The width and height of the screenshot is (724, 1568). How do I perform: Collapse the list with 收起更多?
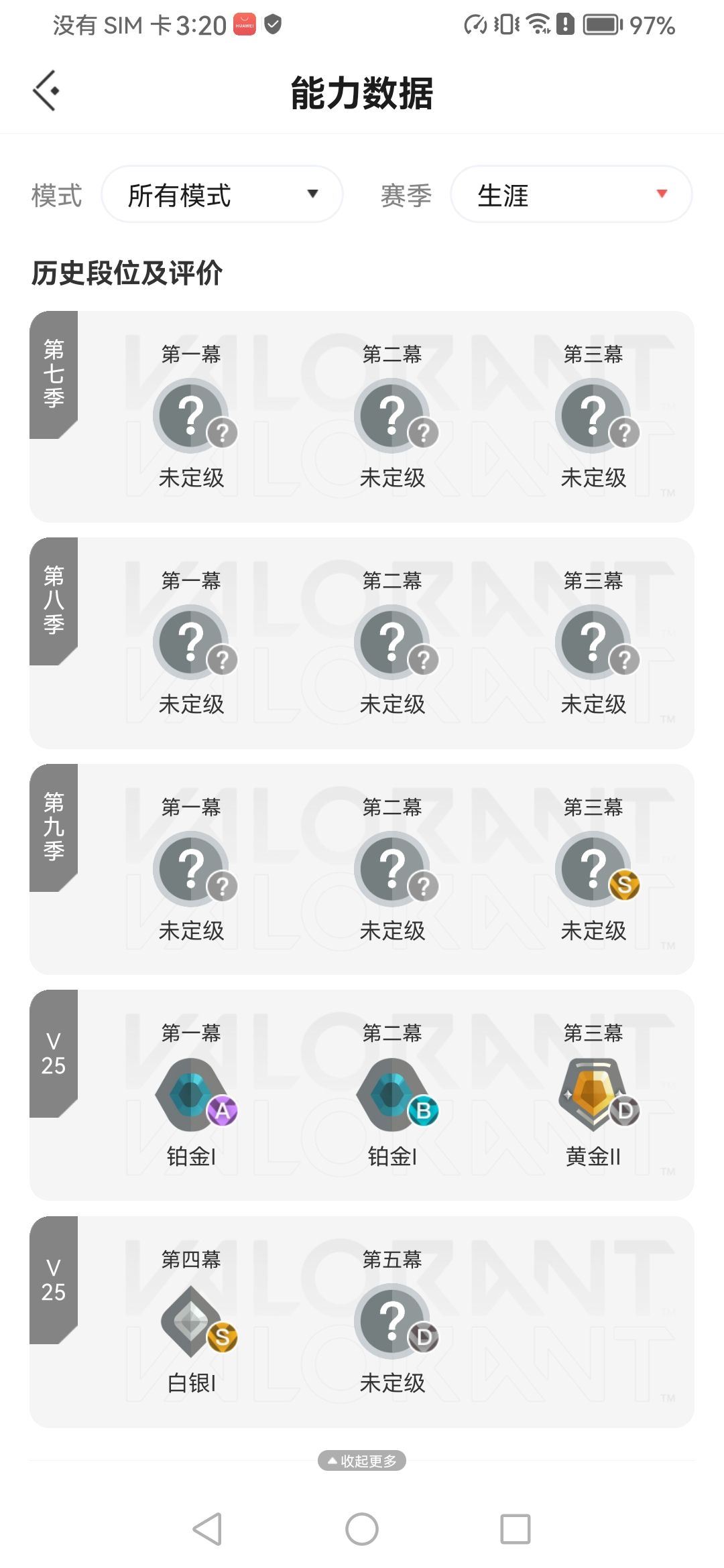click(362, 1461)
